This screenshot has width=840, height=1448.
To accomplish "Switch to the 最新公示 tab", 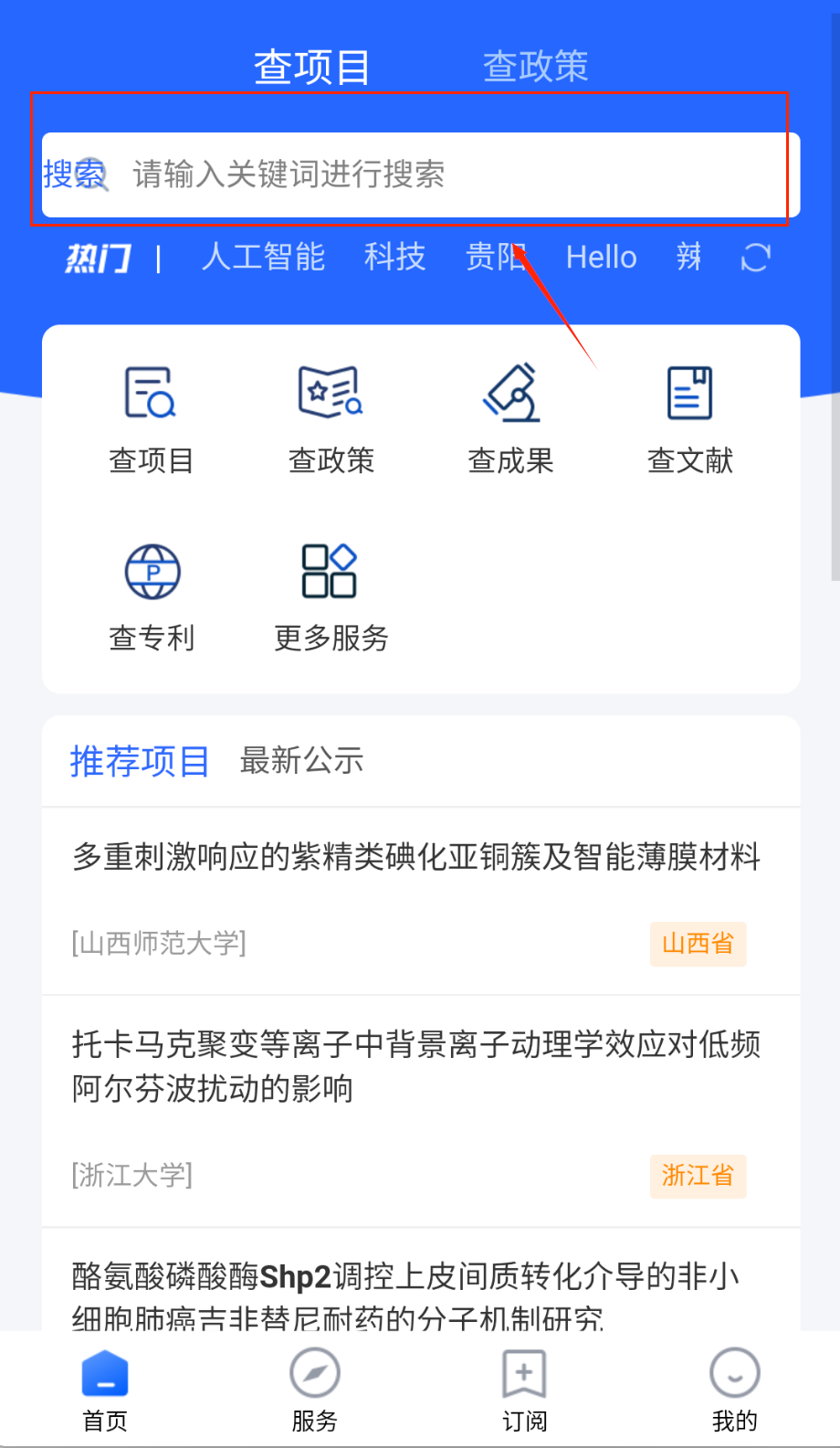I will coord(301,760).
